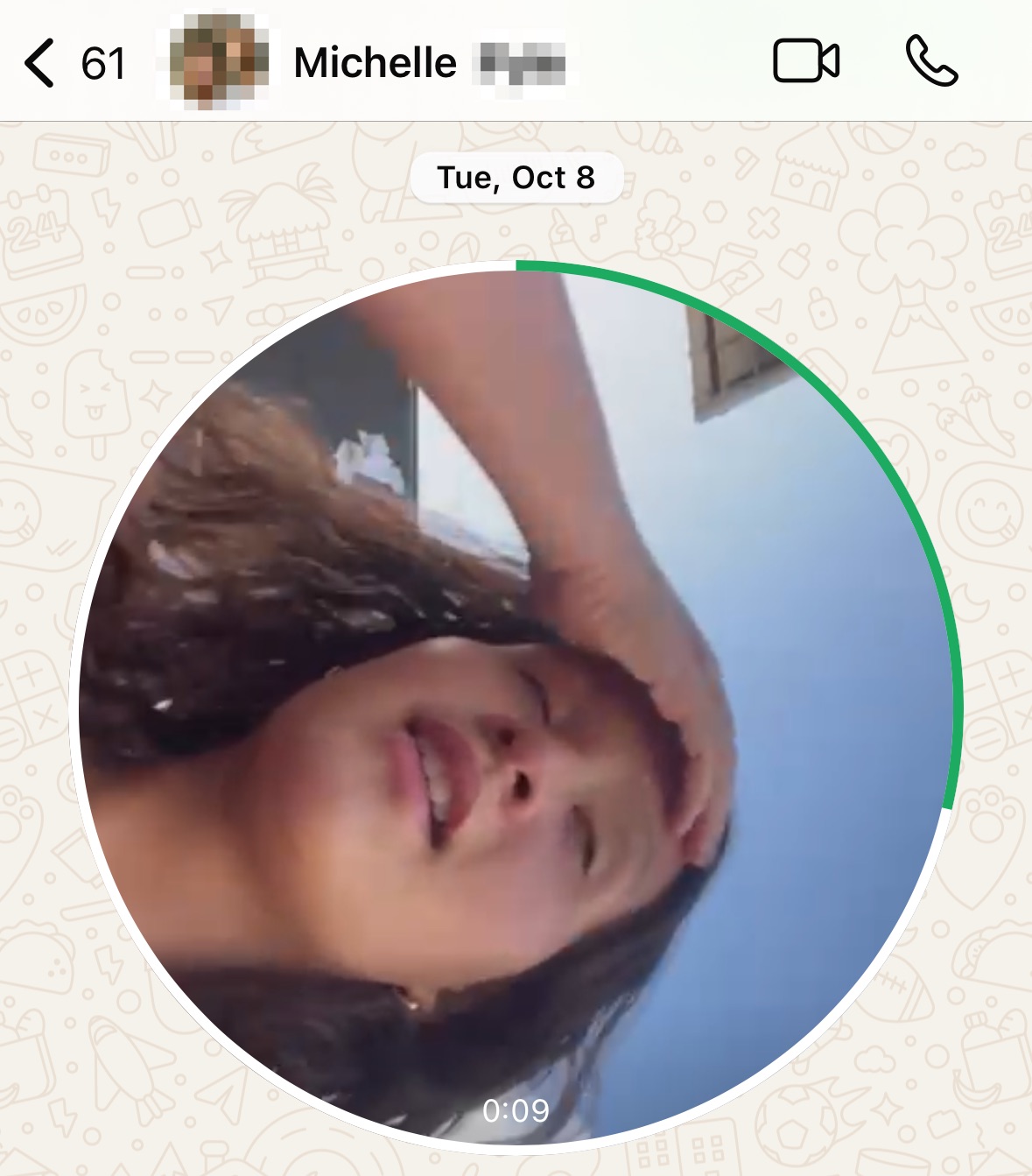This screenshot has height=1176, width=1032.
Task: Start a voice call with Michelle
Action: click(x=931, y=61)
